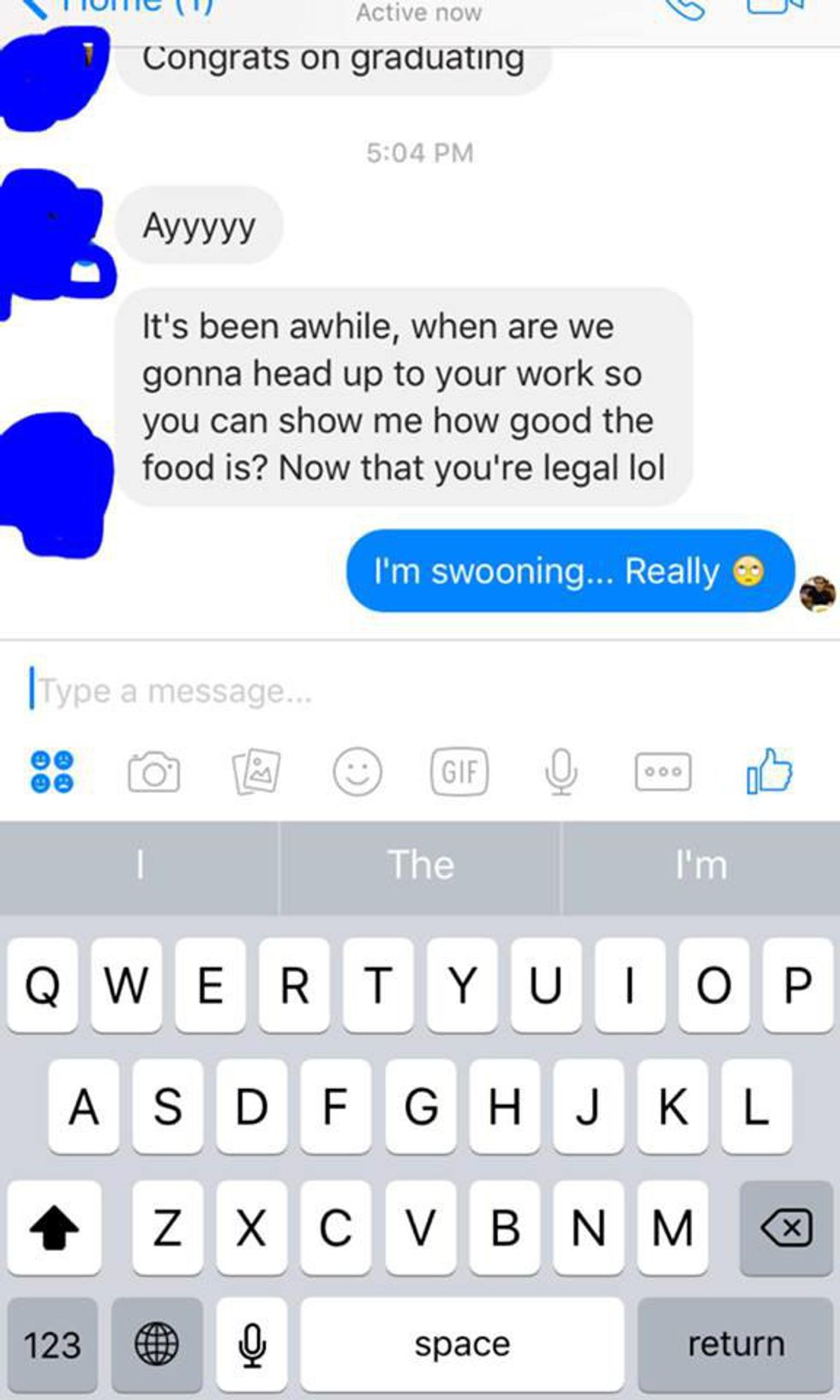Hit the return key
Screen dimensions: 840x1400
(735, 1343)
